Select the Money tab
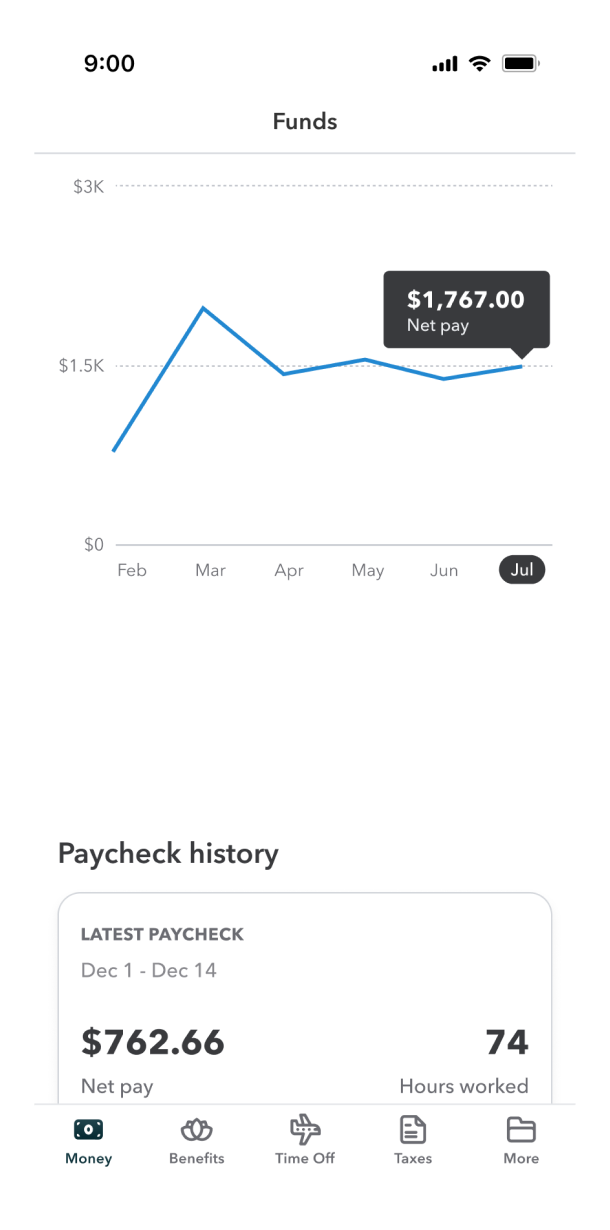The image size is (610, 1230). [89, 1141]
